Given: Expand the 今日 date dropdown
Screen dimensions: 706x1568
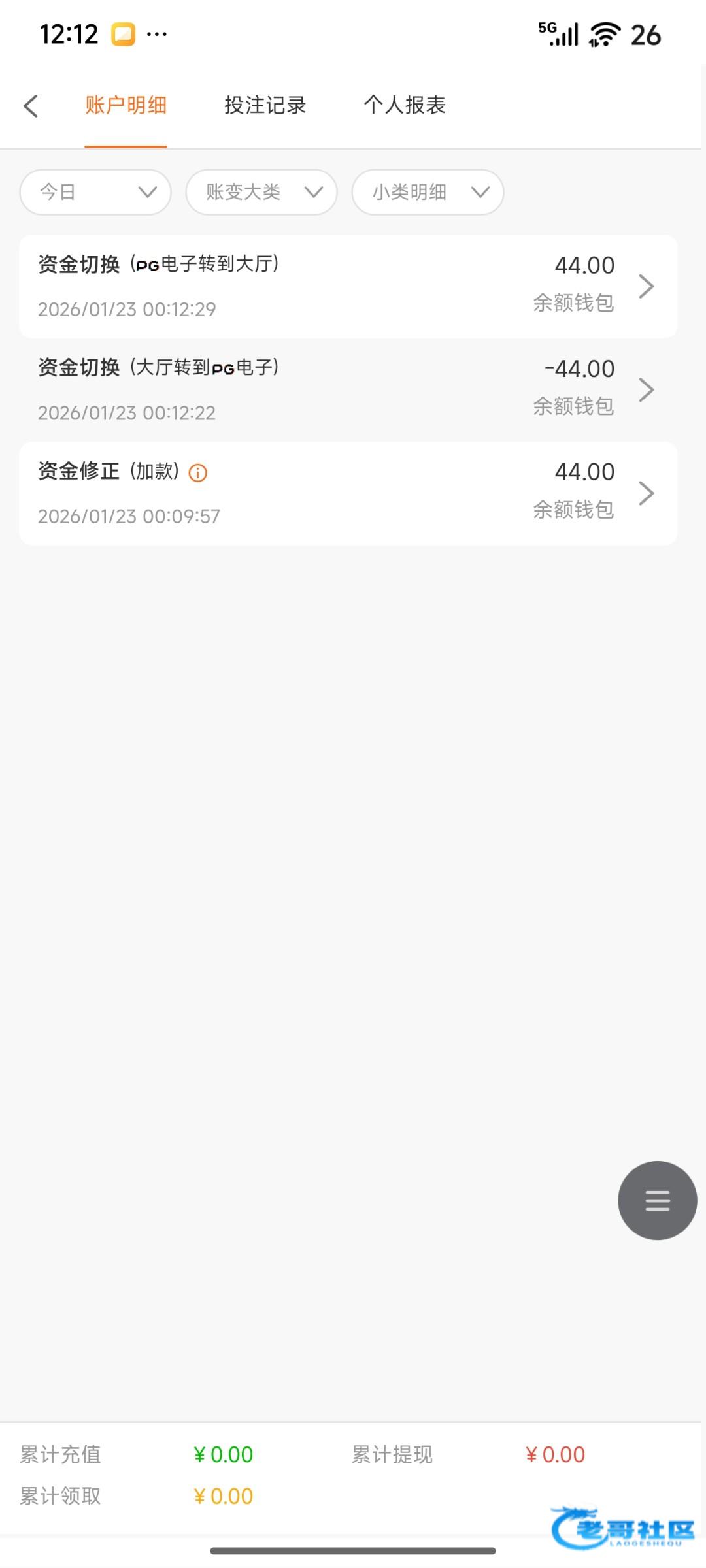Looking at the screenshot, I should point(95,192).
